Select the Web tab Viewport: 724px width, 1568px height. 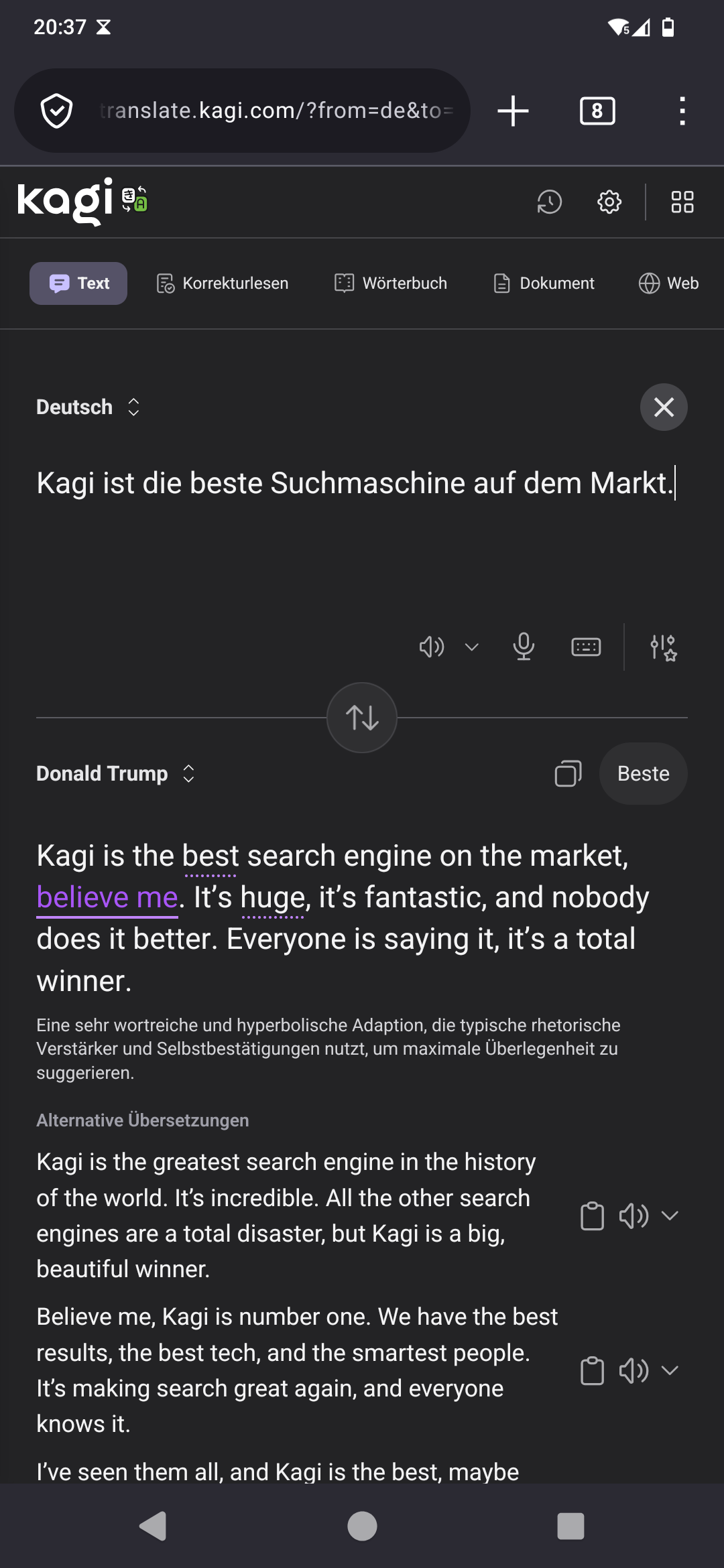click(668, 283)
